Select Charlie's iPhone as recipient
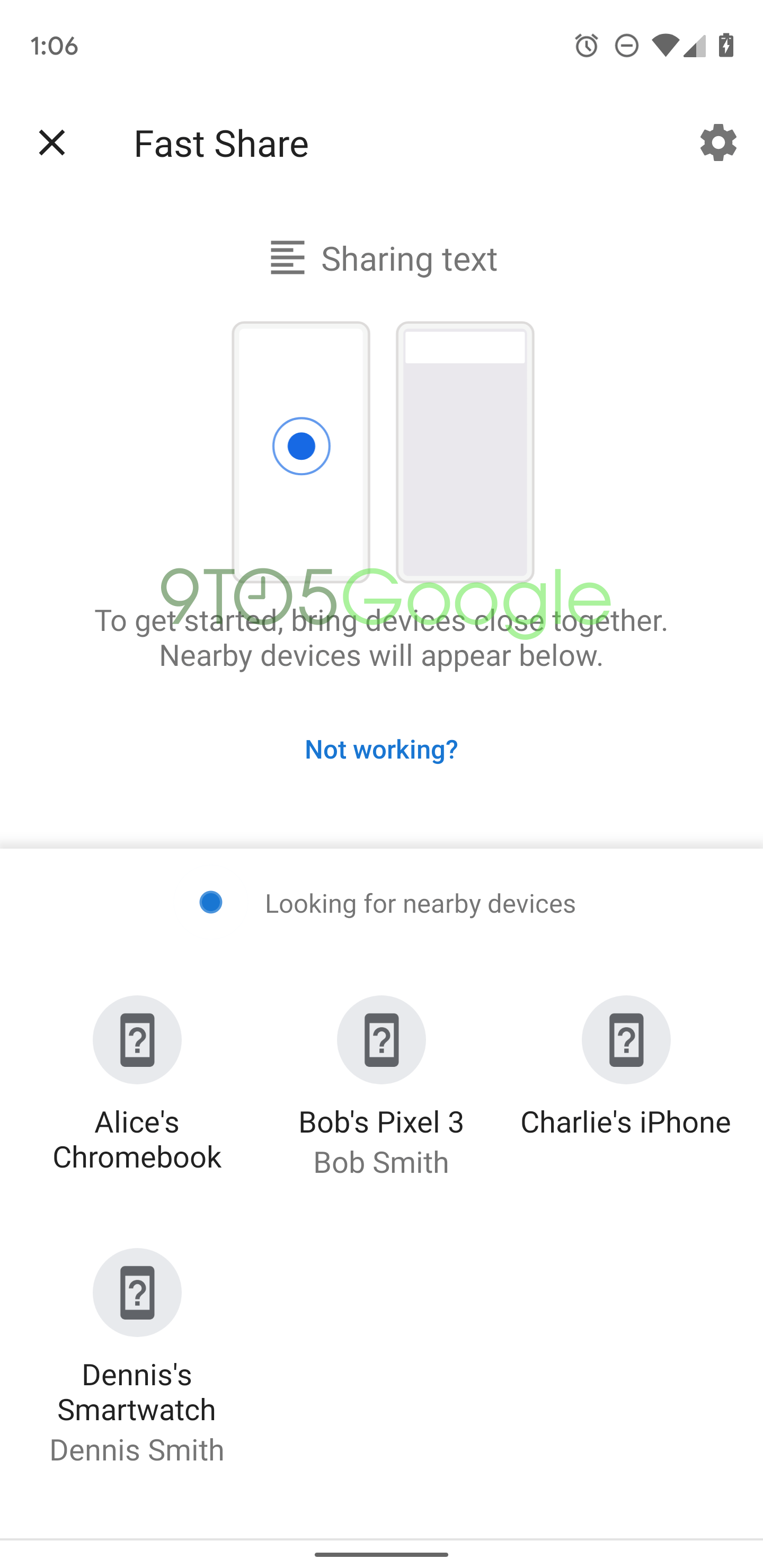 pyautogui.click(x=625, y=1040)
